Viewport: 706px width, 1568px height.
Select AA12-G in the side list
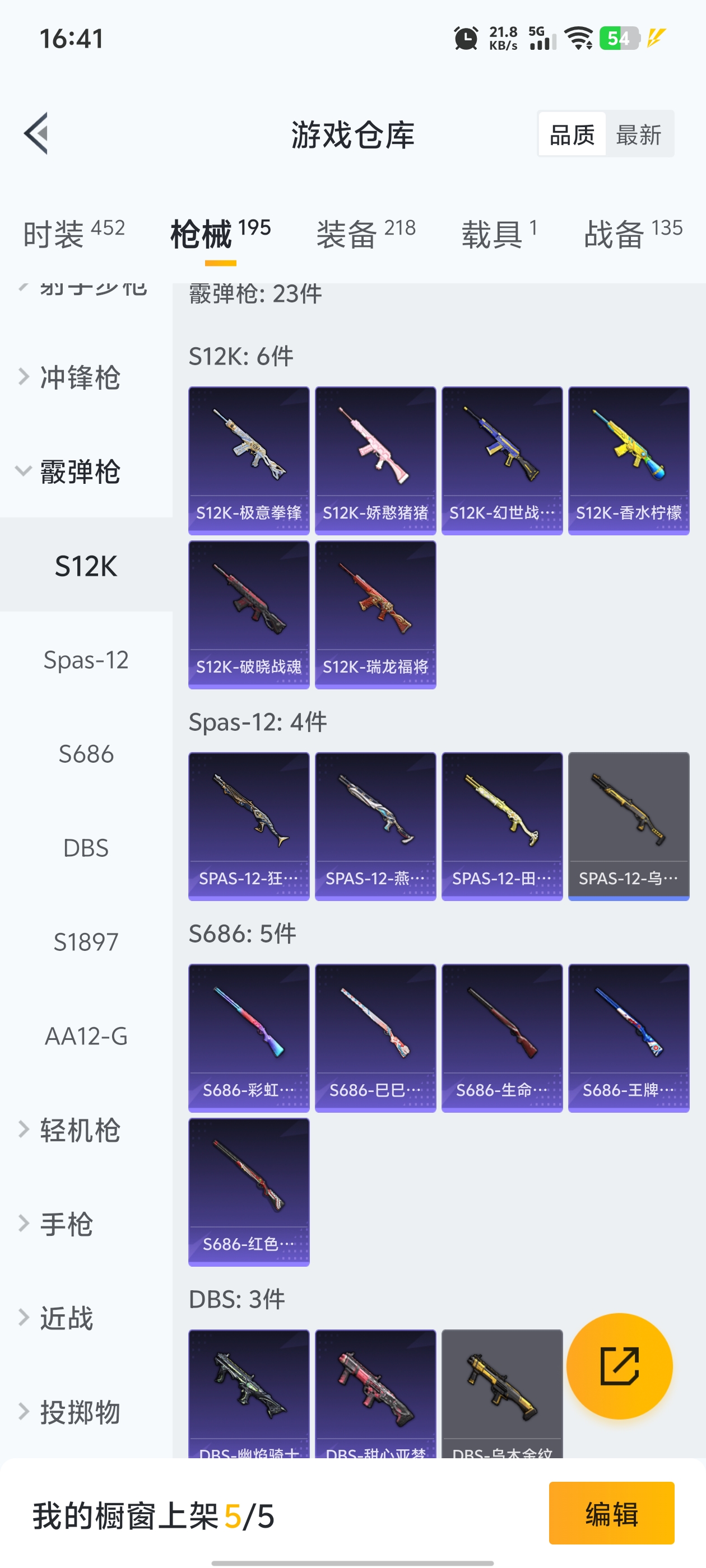coord(86,1036)
